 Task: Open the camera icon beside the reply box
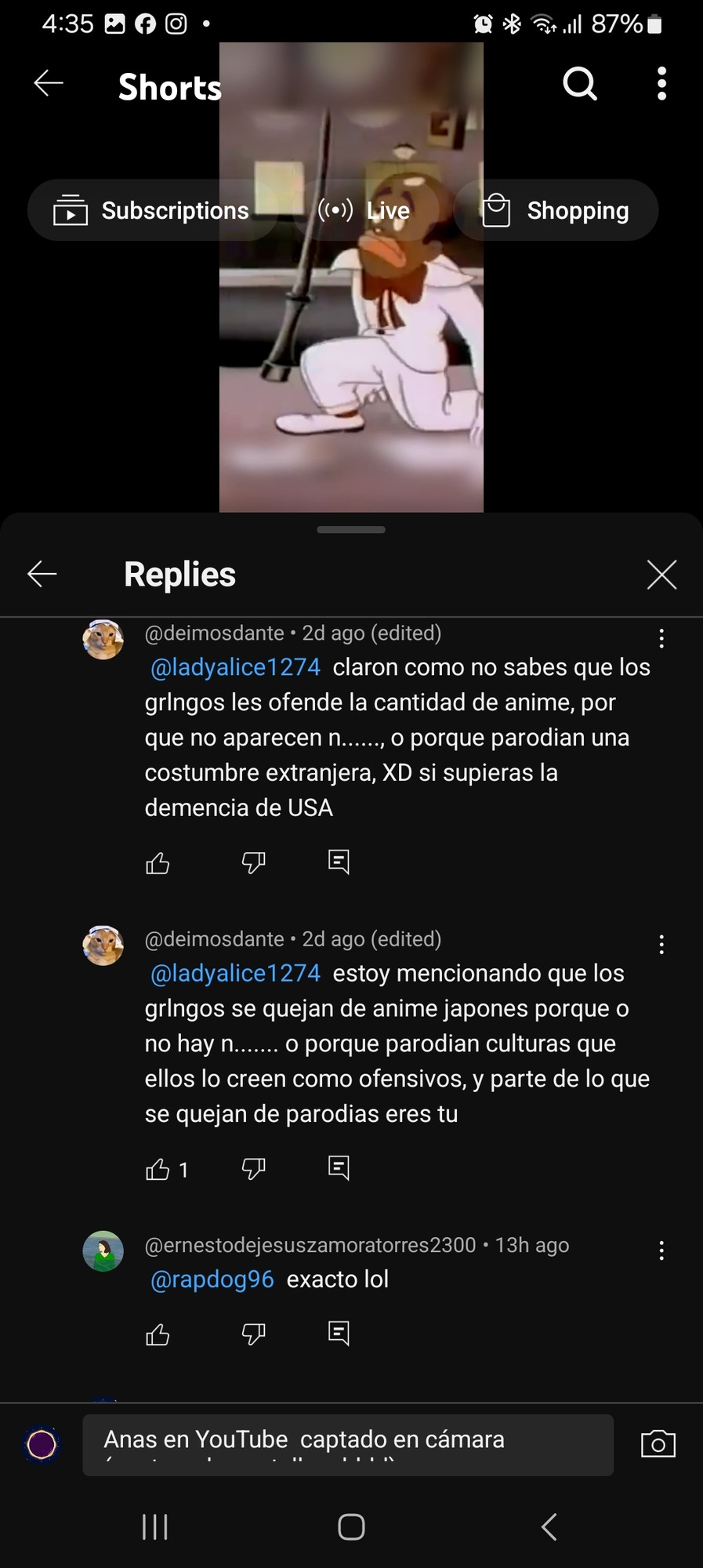[658, 1444]
